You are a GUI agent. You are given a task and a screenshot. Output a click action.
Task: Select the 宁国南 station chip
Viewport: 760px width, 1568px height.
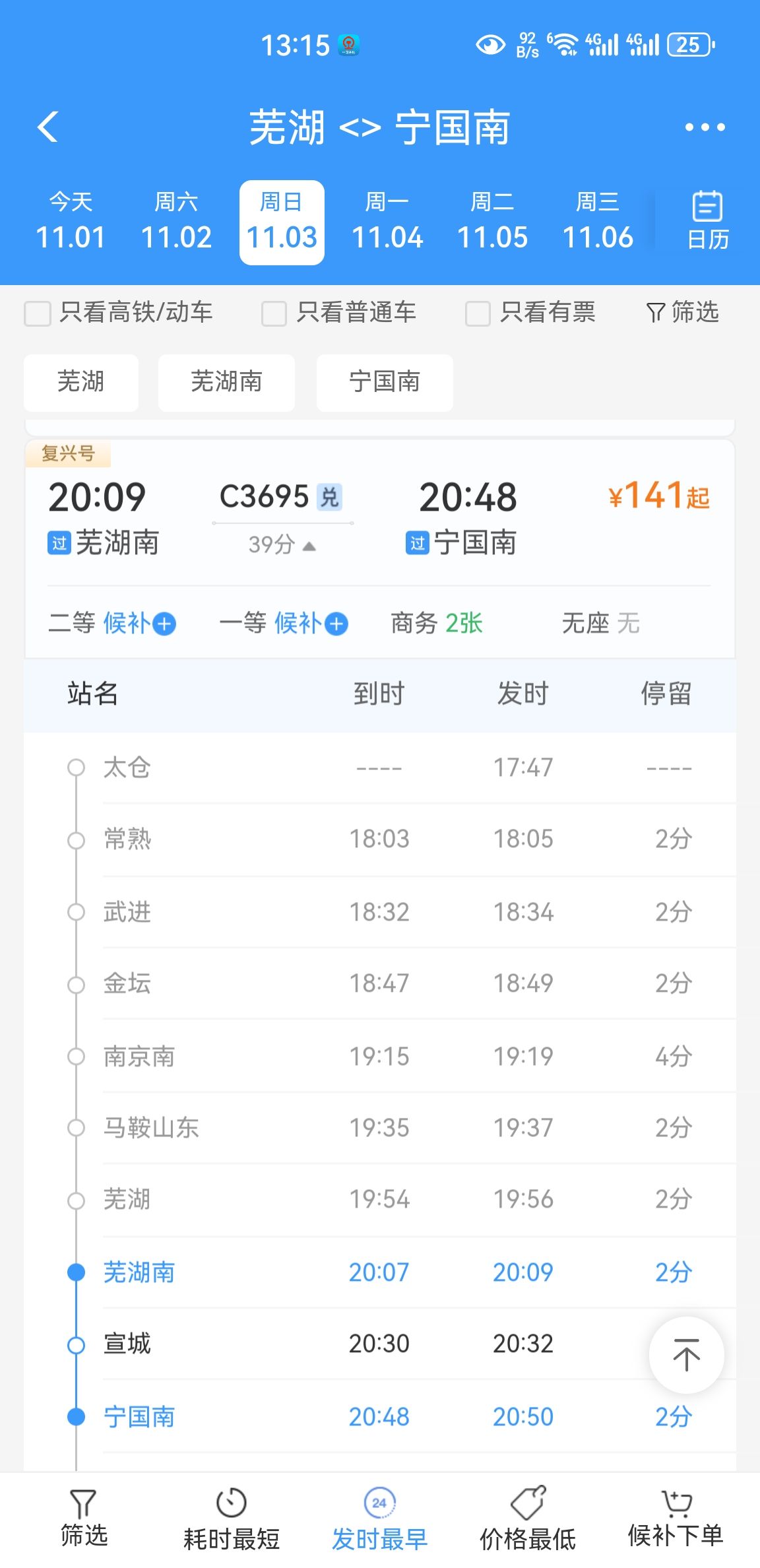point(385,382)
